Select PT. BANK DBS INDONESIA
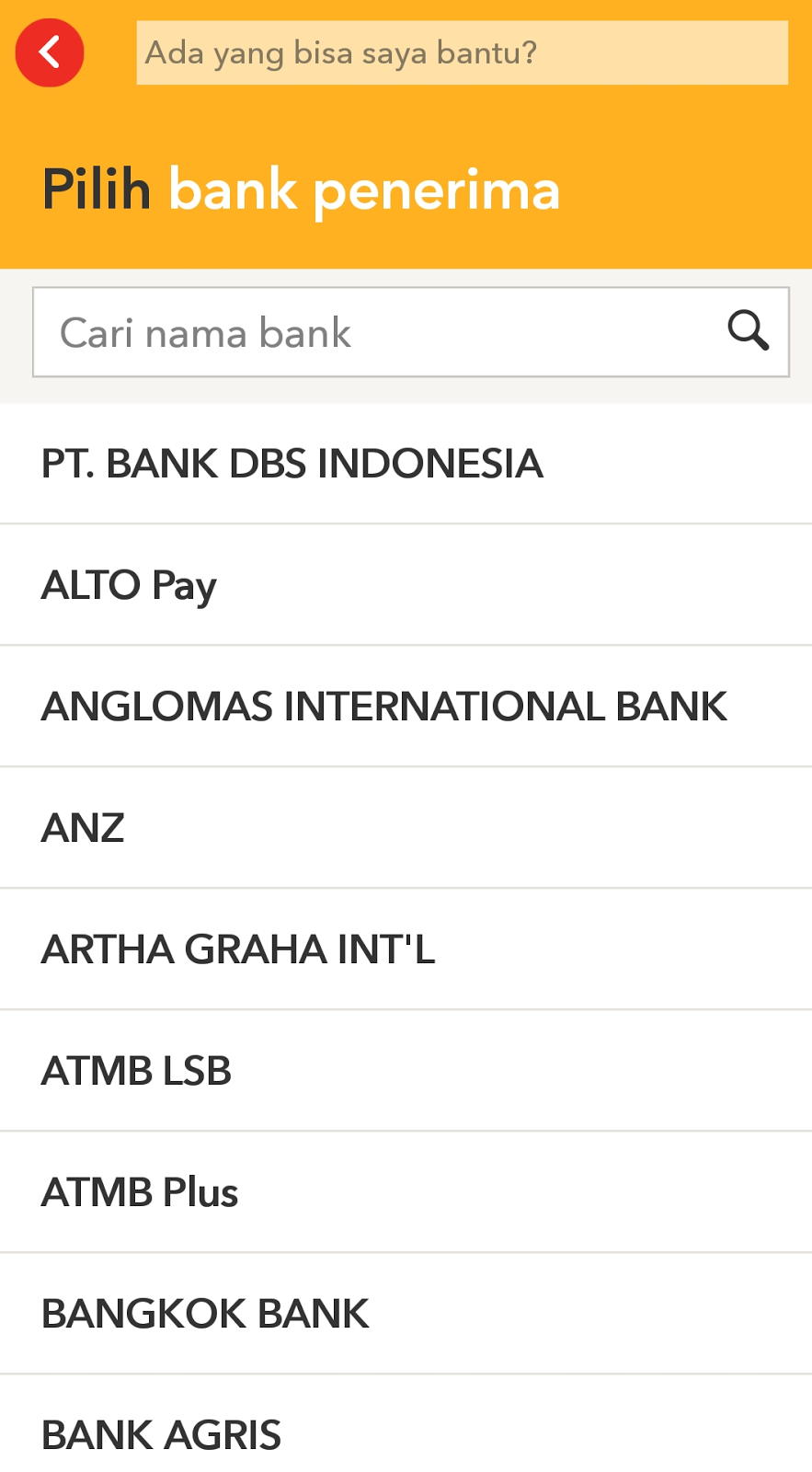 pos(406,464)
